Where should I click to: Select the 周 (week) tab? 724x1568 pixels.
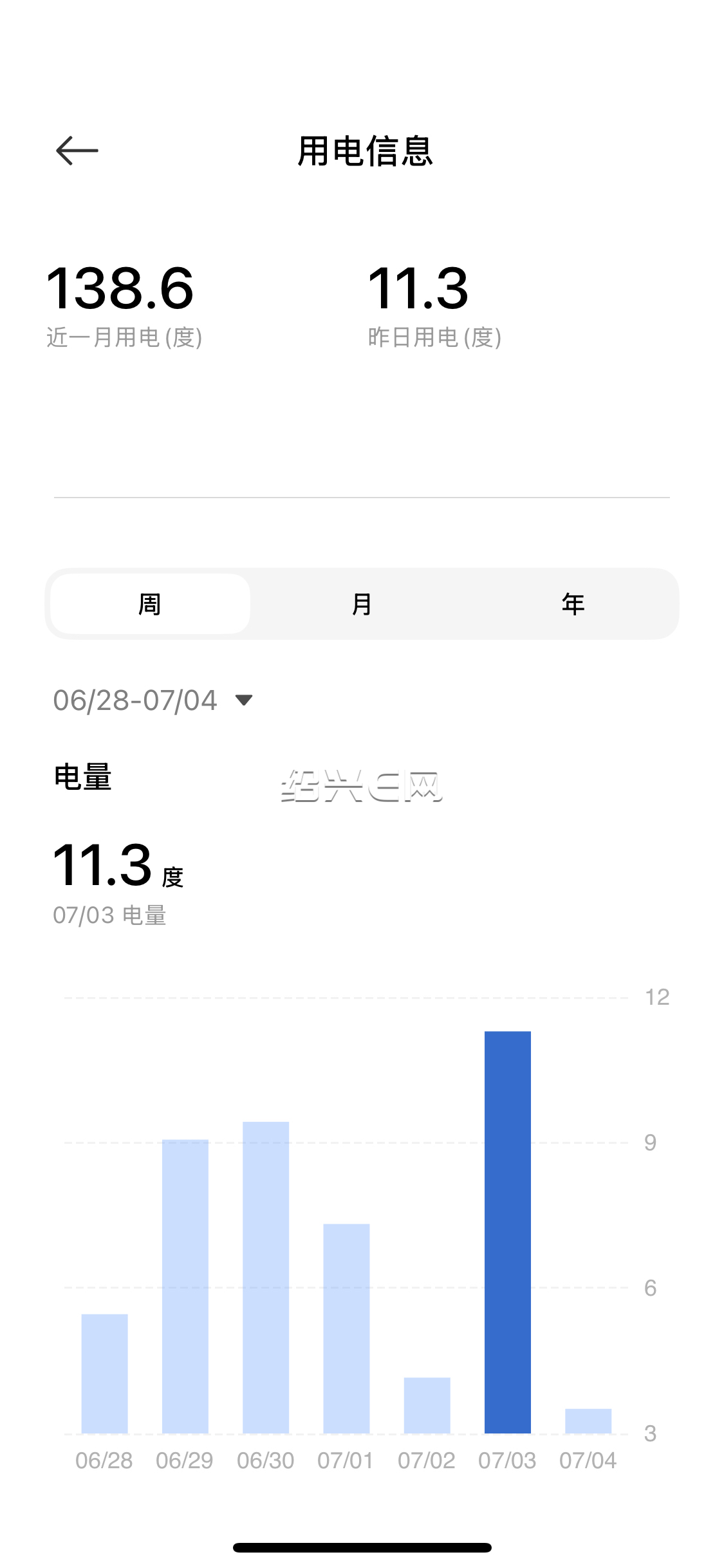(x=150, y=604)
